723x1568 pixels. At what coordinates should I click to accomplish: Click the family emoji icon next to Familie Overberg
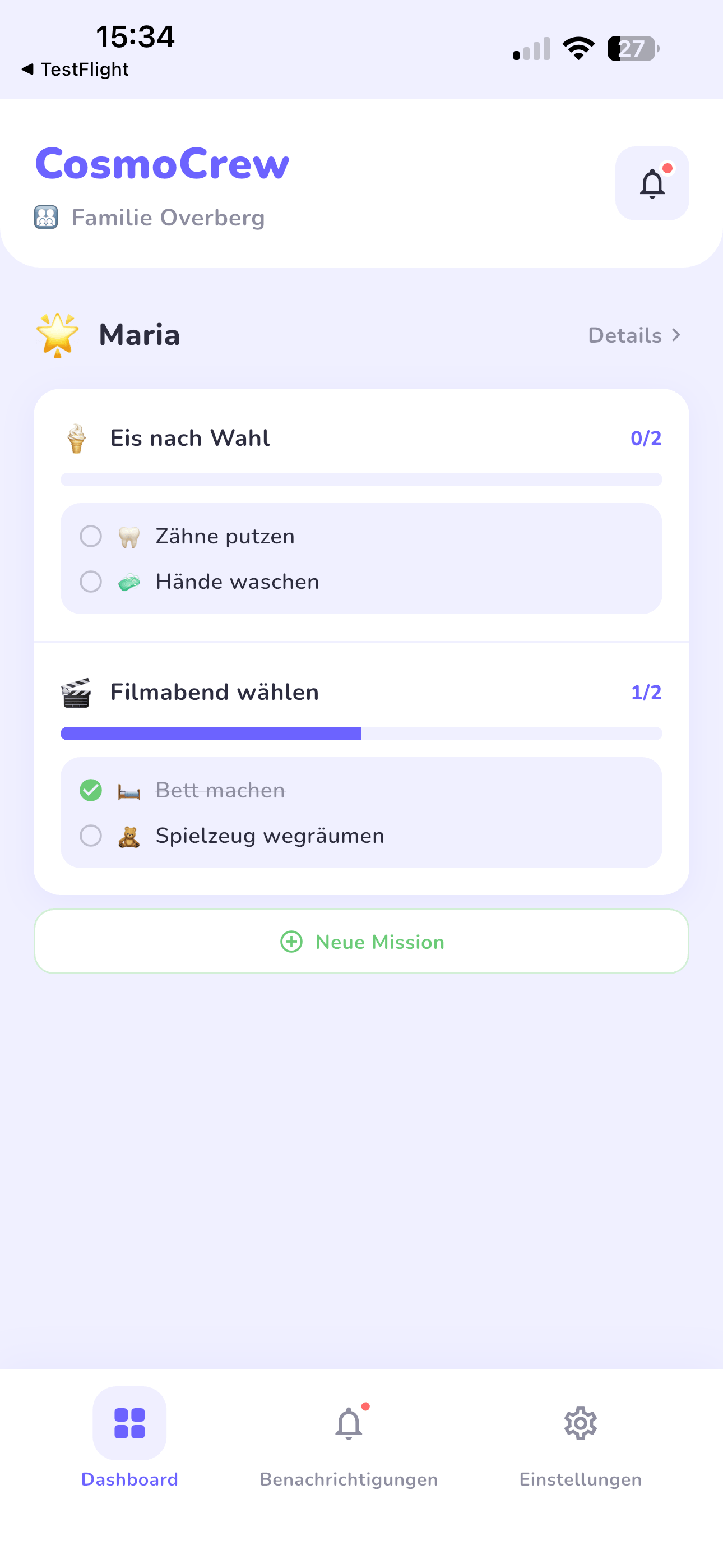click(x=45, y=216)
